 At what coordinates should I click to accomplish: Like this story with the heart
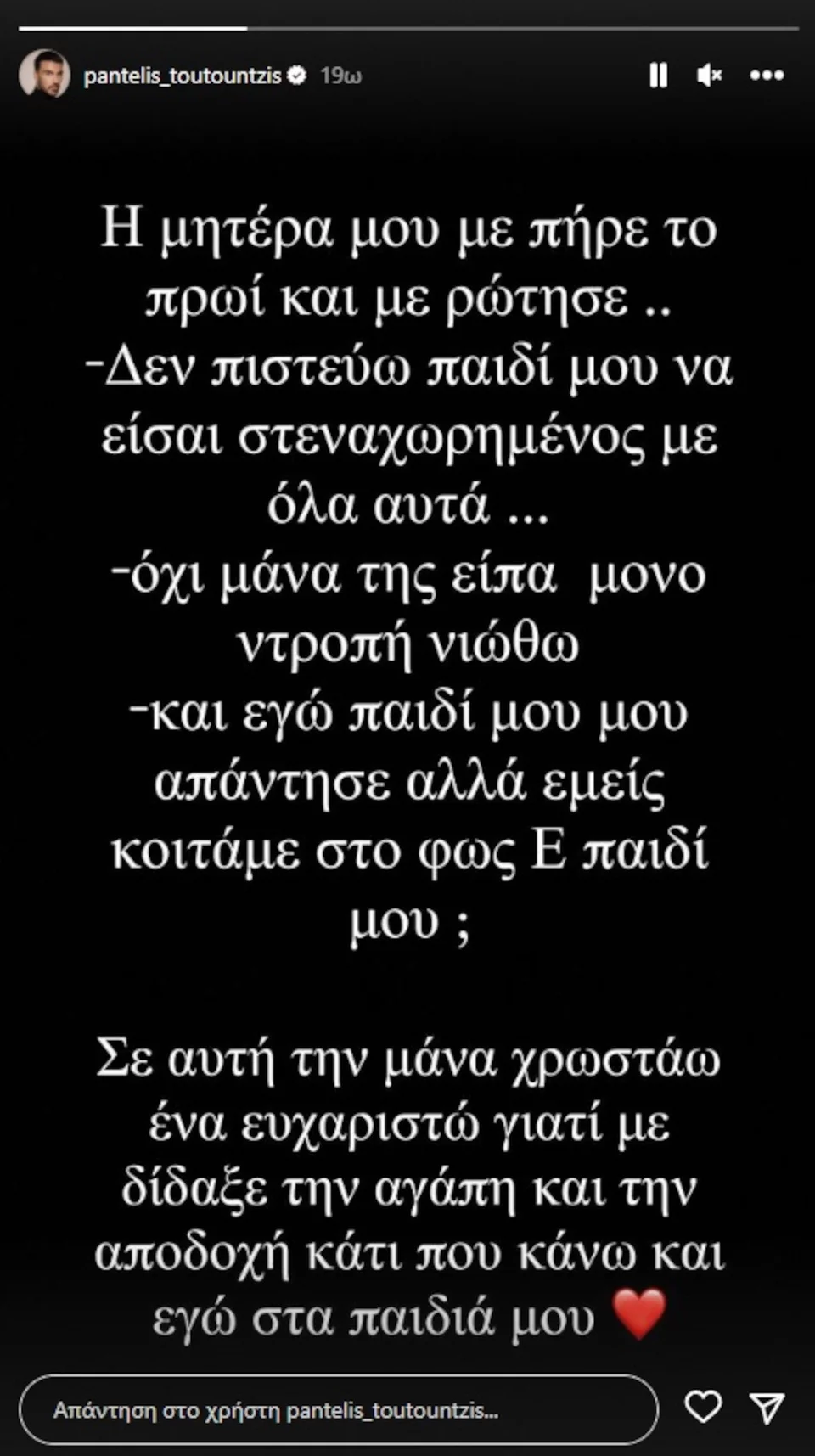pos(703,1407)
